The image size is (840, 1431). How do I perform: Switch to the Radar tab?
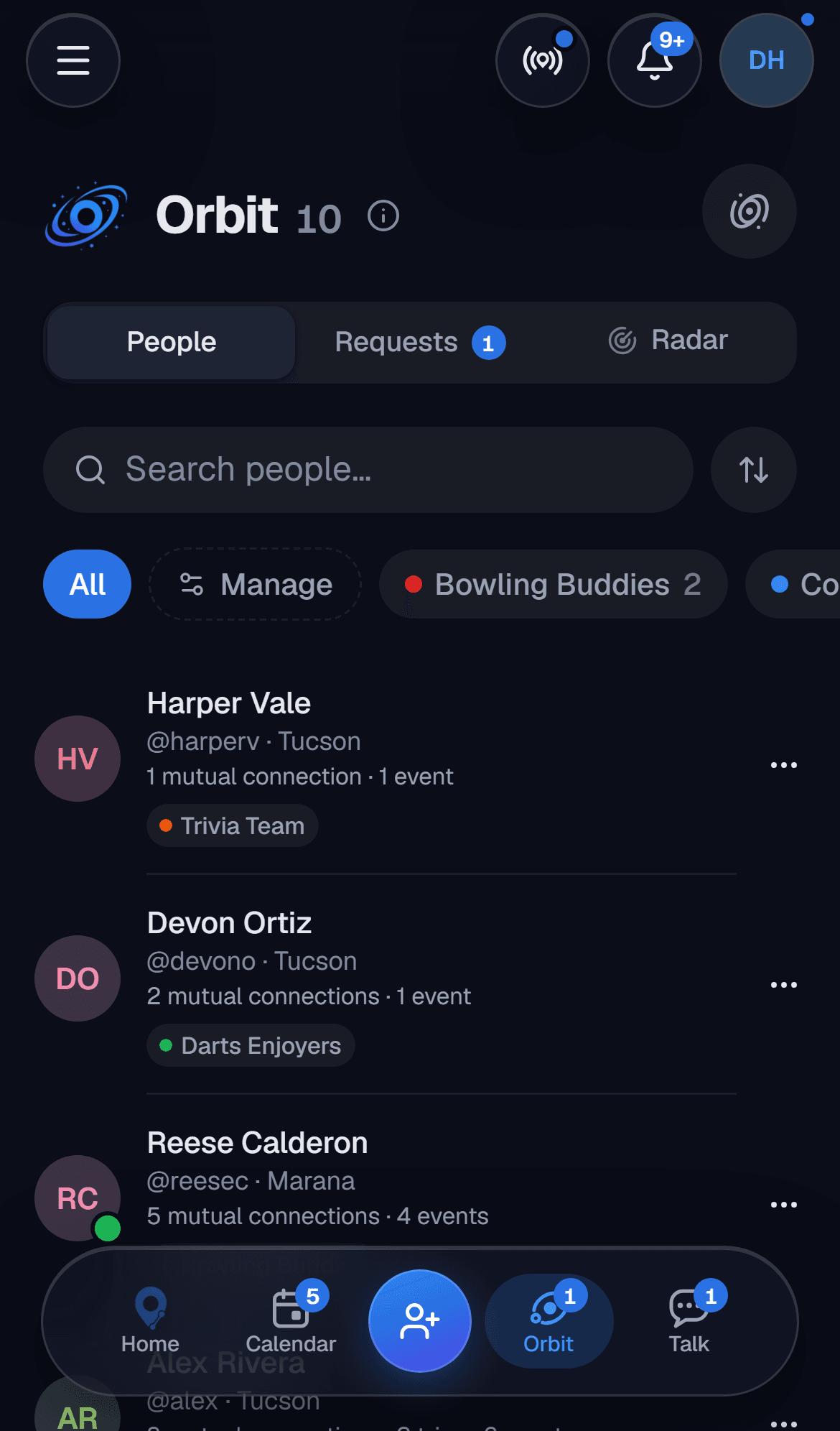(x=668, y=341)
